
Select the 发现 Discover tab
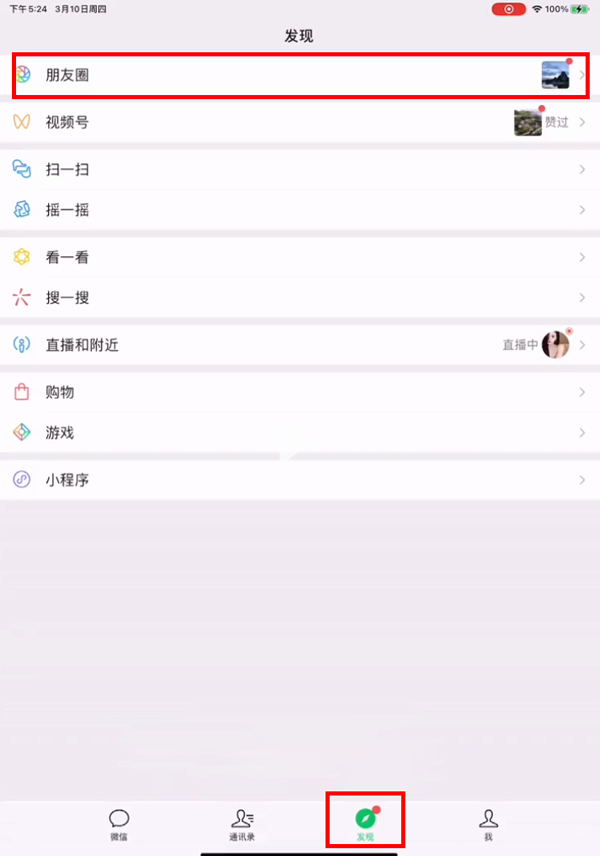click(x=365, y=824)
